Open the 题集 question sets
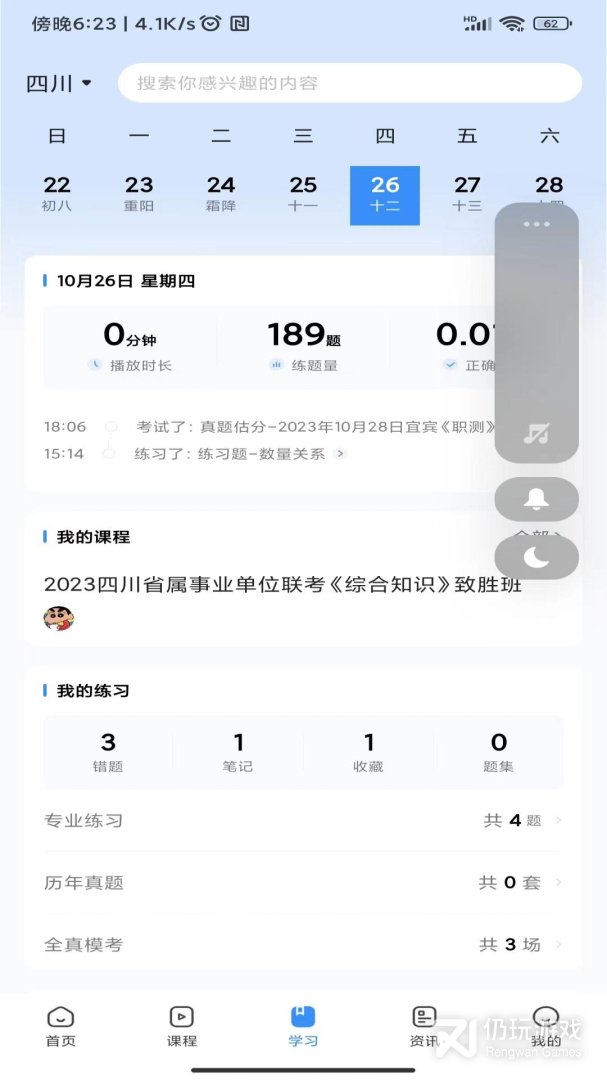Viewport: 607px width, 1080px height. [498, 752]
